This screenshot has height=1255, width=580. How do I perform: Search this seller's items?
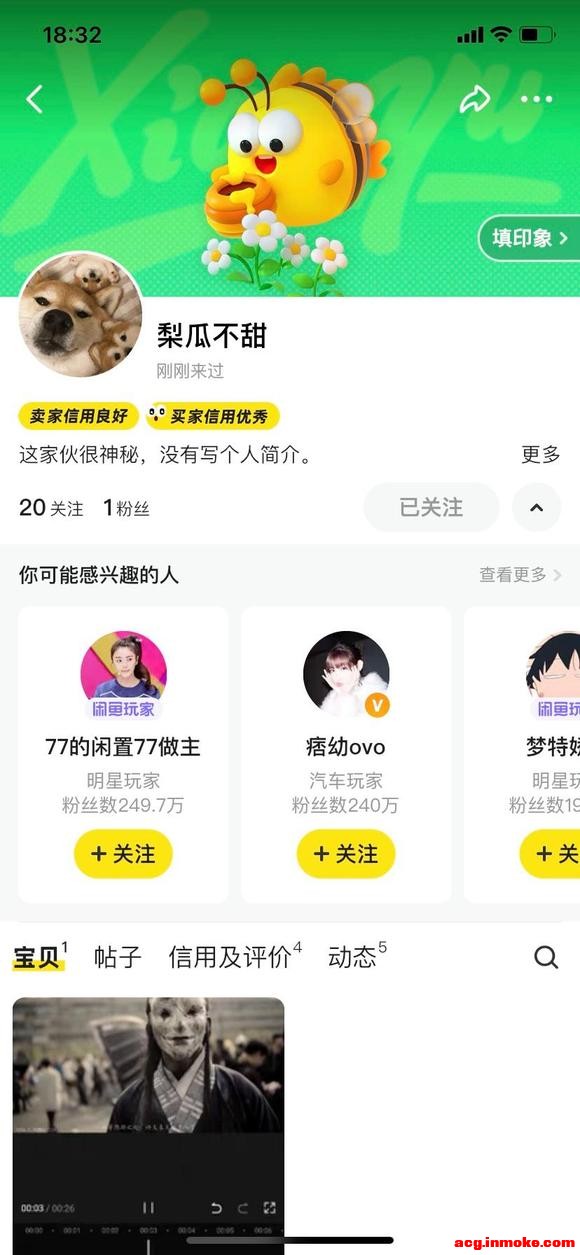pyautogui.click(x=546, y=958)
